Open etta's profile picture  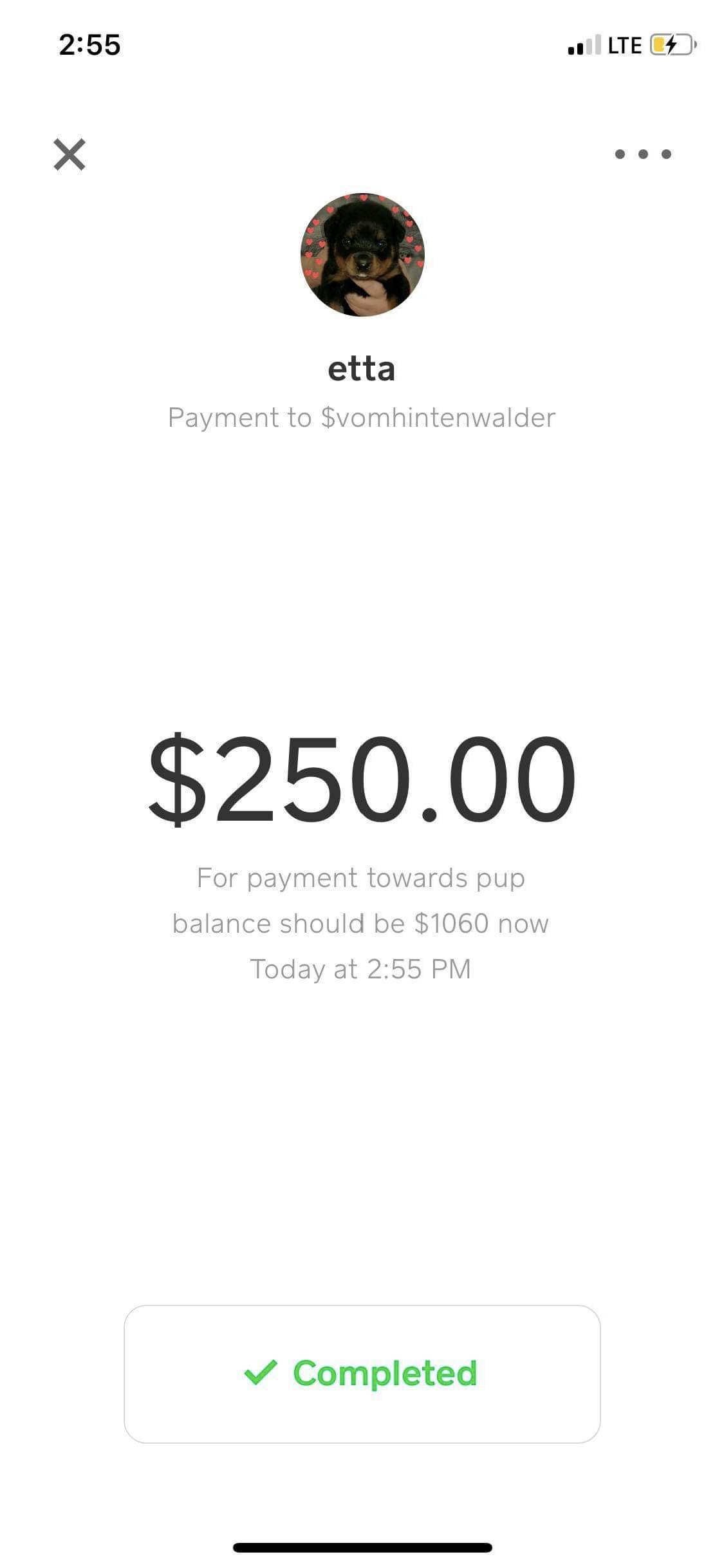coord(362,255)
